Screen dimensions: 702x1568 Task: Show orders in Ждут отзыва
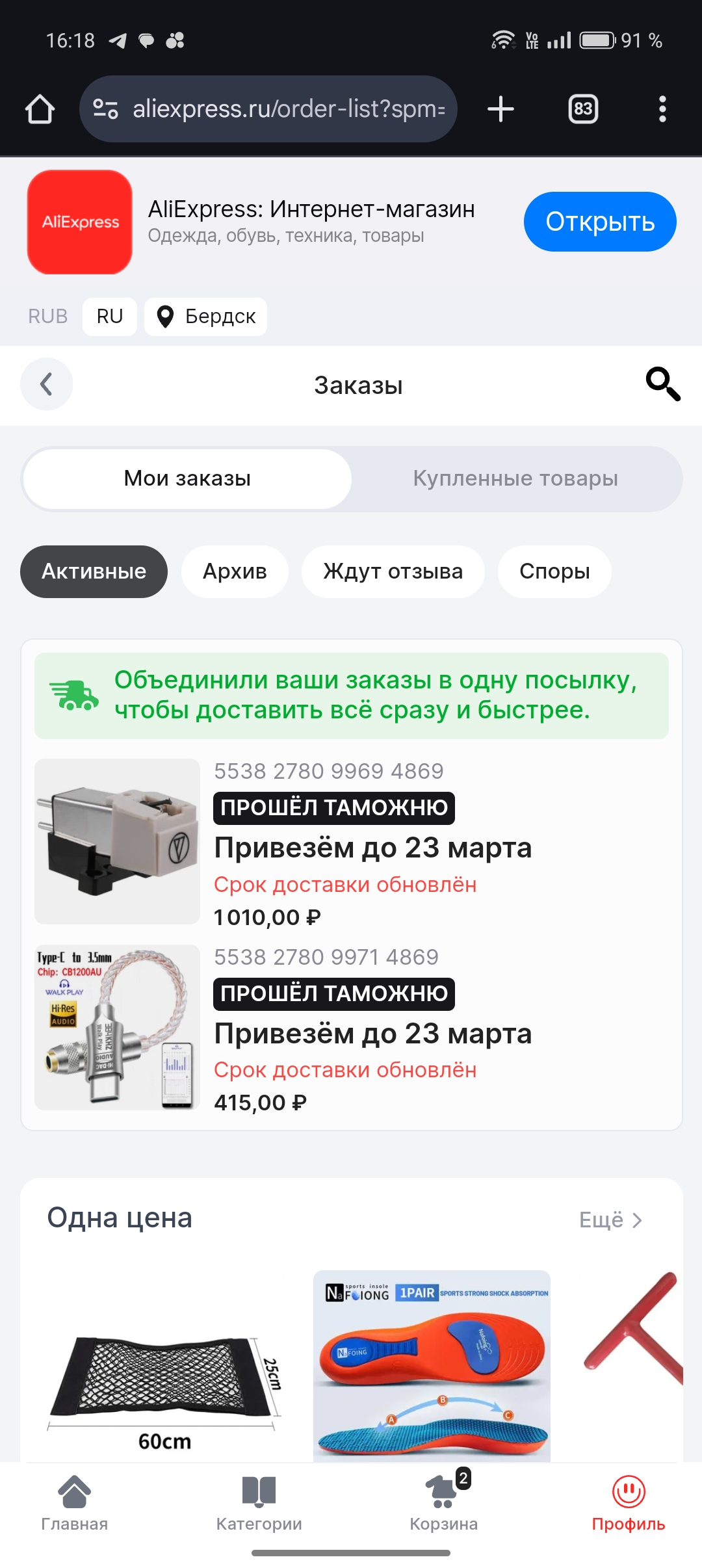pyautogui.click(x=393, y=571)
